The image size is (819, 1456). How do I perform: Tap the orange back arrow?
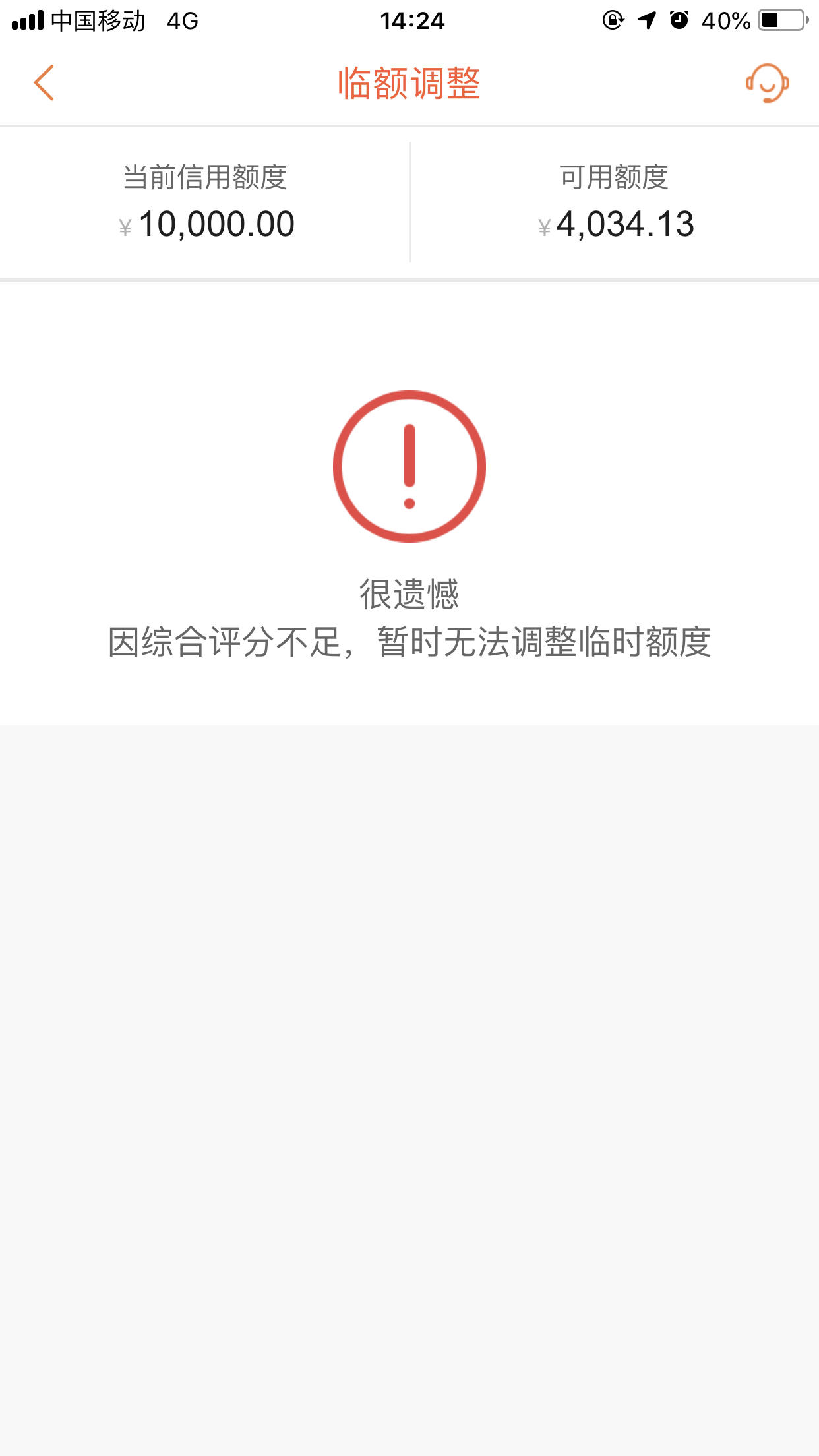point(44,84)
